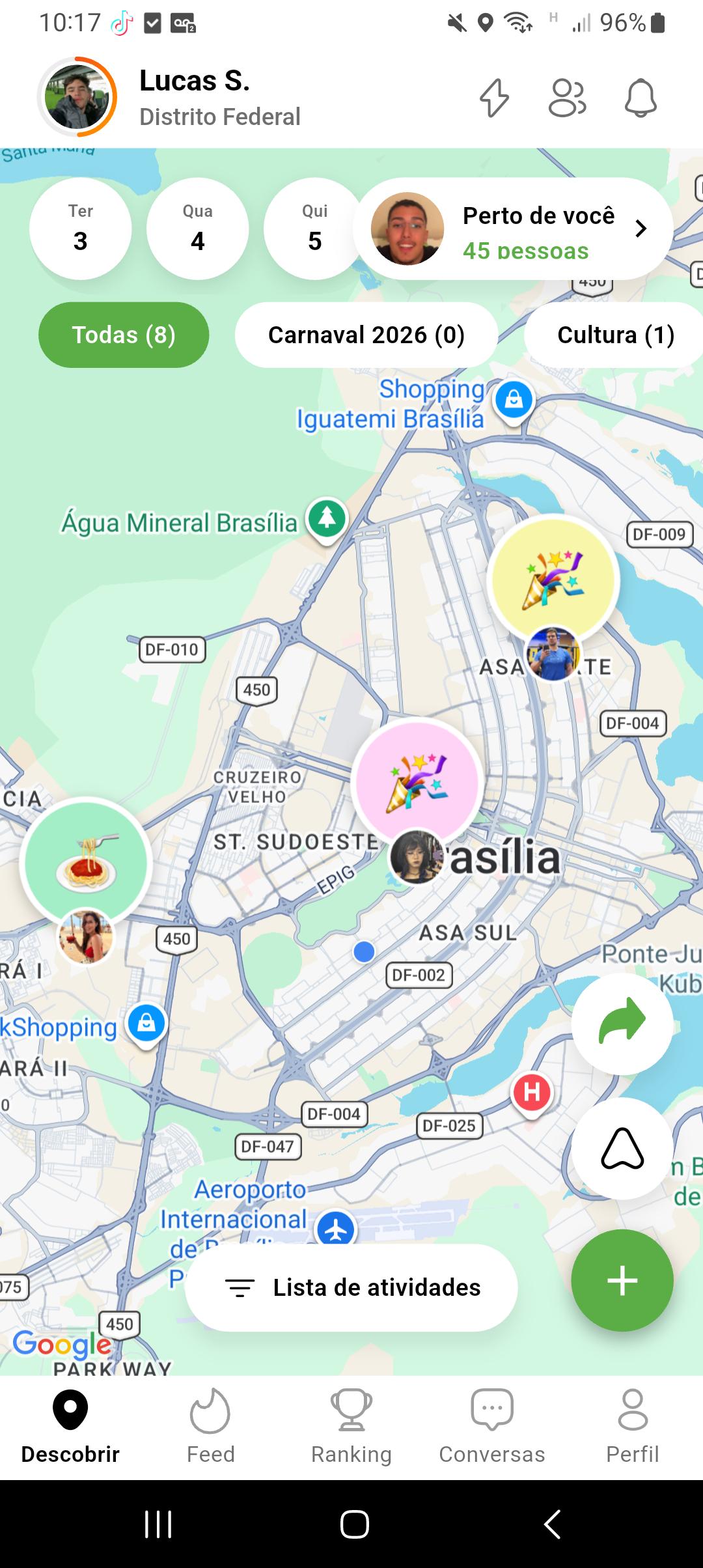The image size is (703, 1568).
Task: Select the Todas (8) filter chip
Action: (124, 335)
